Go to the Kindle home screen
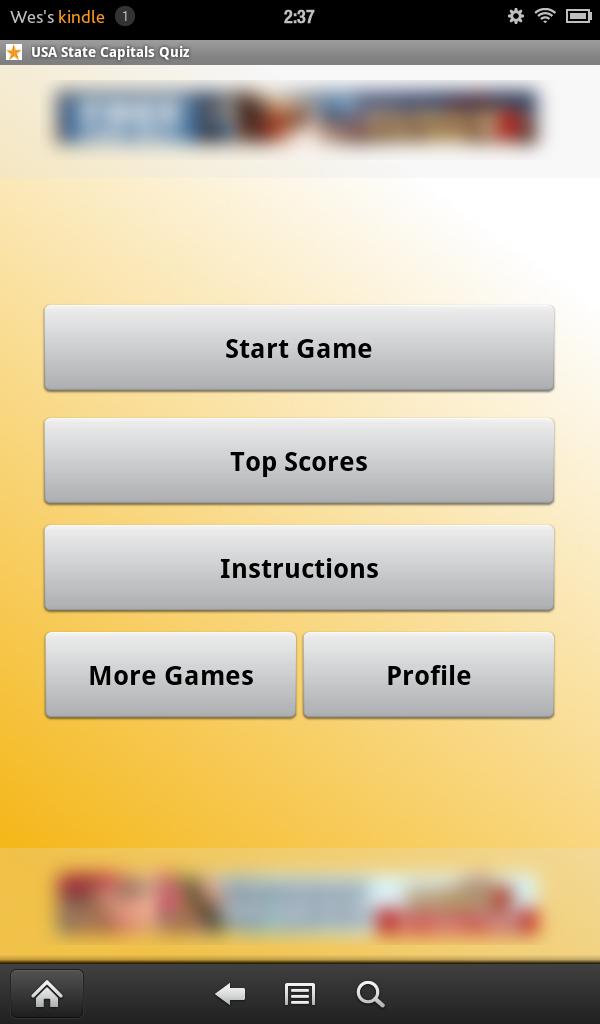Image resolution: width=600 pixels, height=1024 pixels. (x=47, y=994)
